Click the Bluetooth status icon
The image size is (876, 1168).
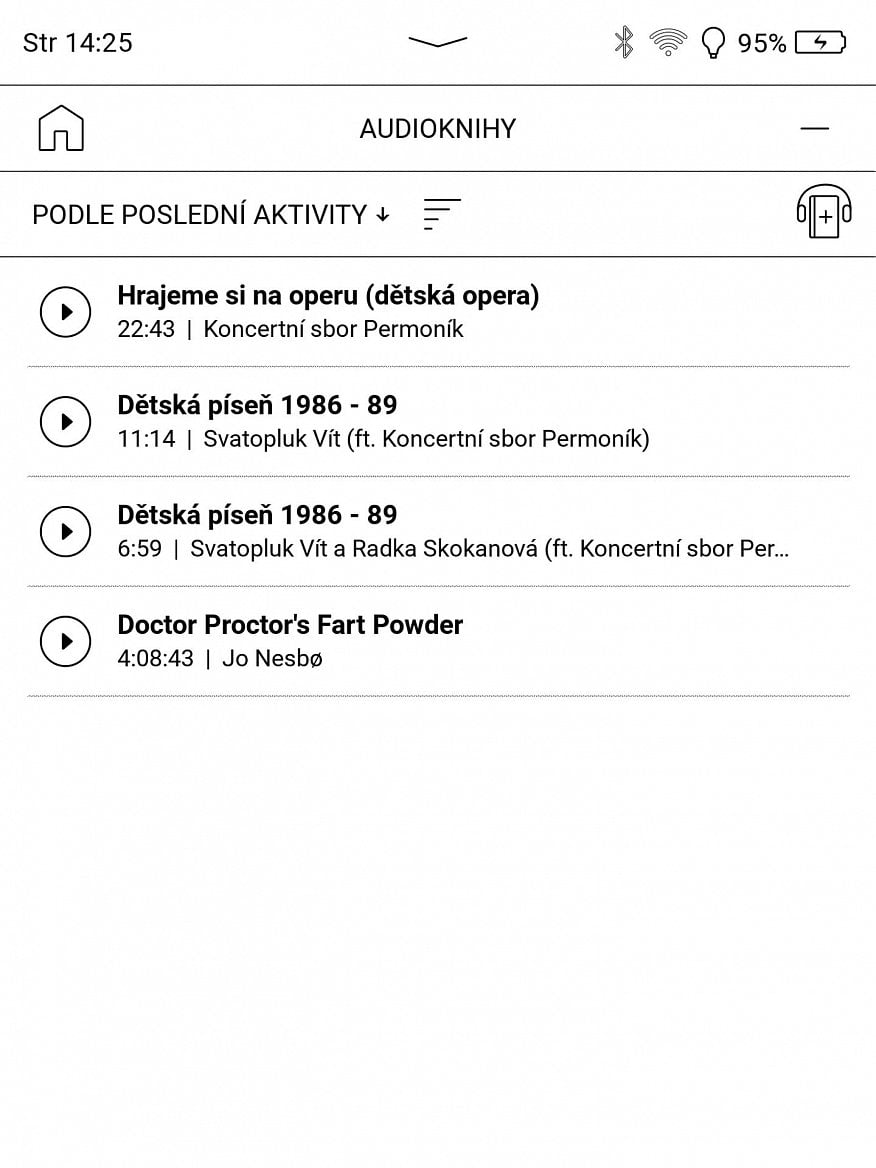click(x=622, y=42)
